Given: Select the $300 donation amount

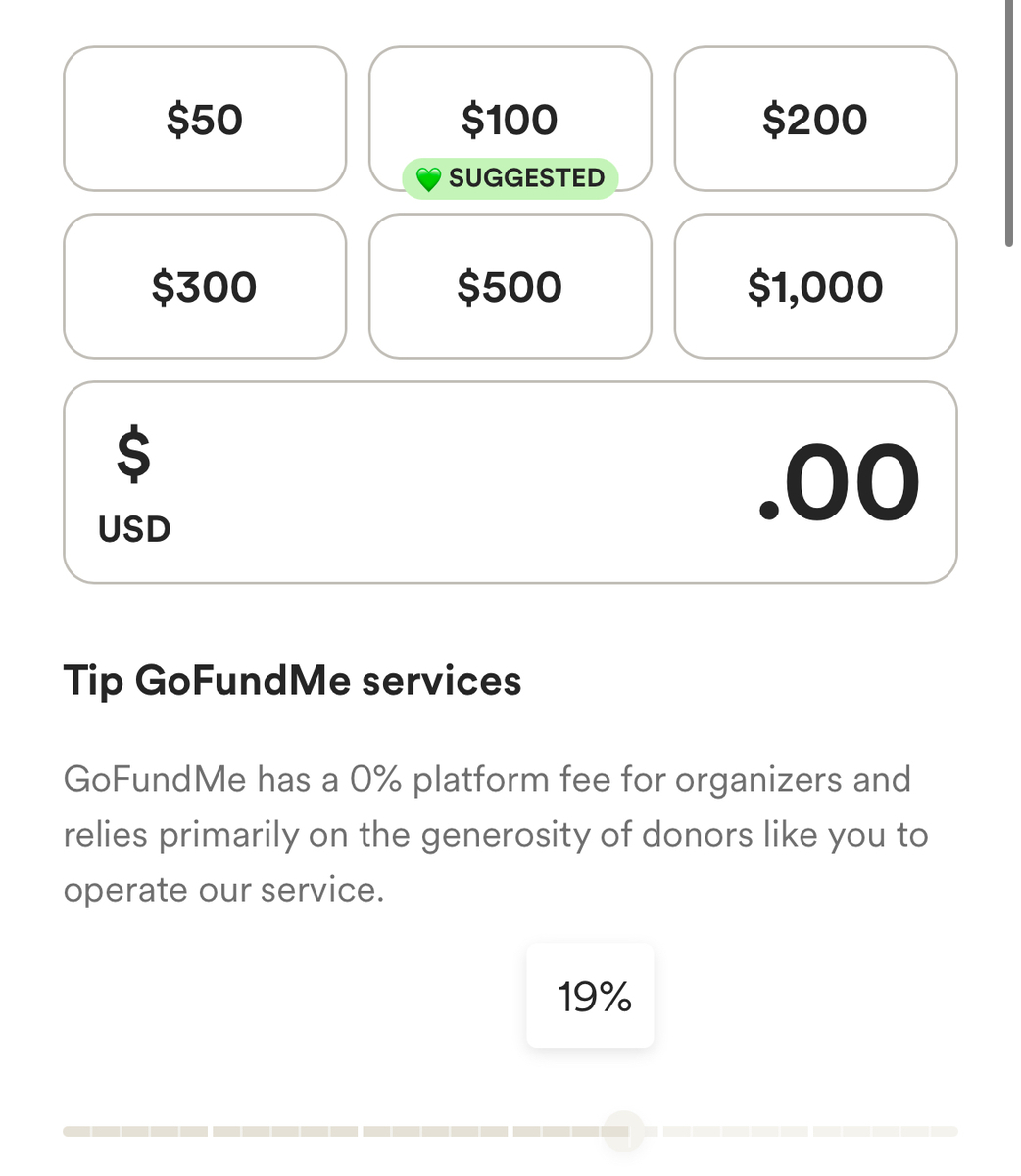Looking at the screenshot, I should pyautogui.click(x=205, y=286).
